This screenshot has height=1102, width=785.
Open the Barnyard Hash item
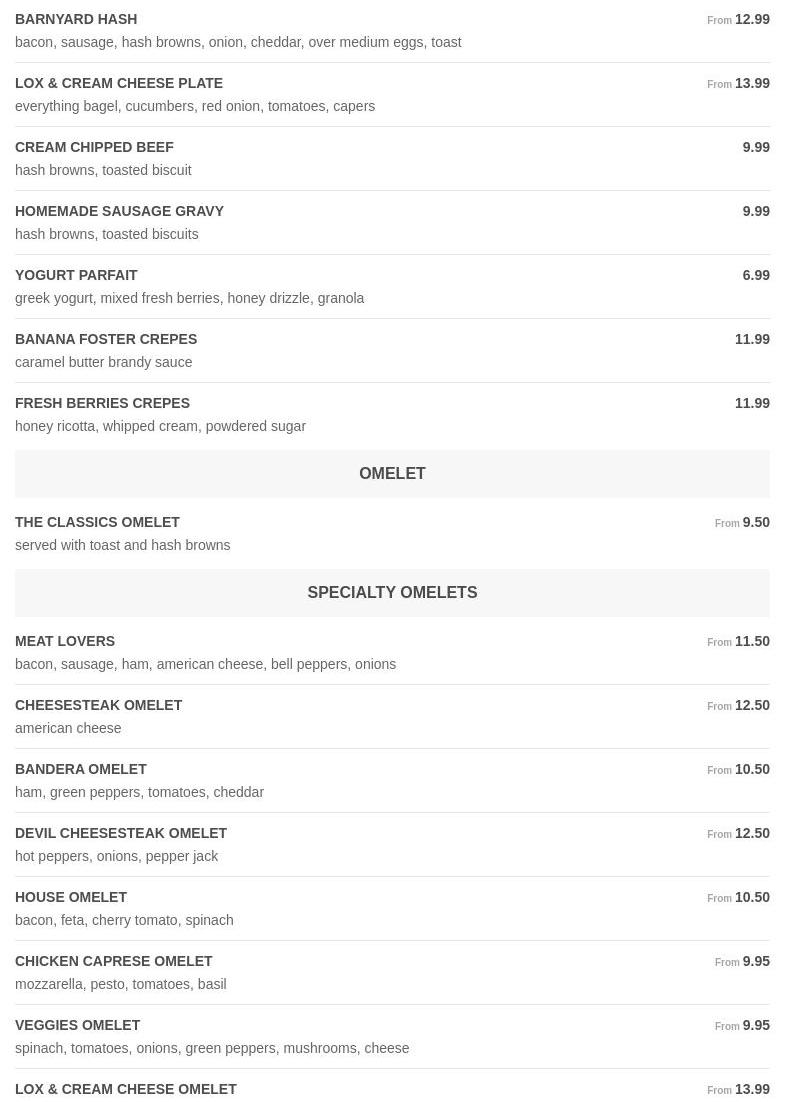point(76,19)
